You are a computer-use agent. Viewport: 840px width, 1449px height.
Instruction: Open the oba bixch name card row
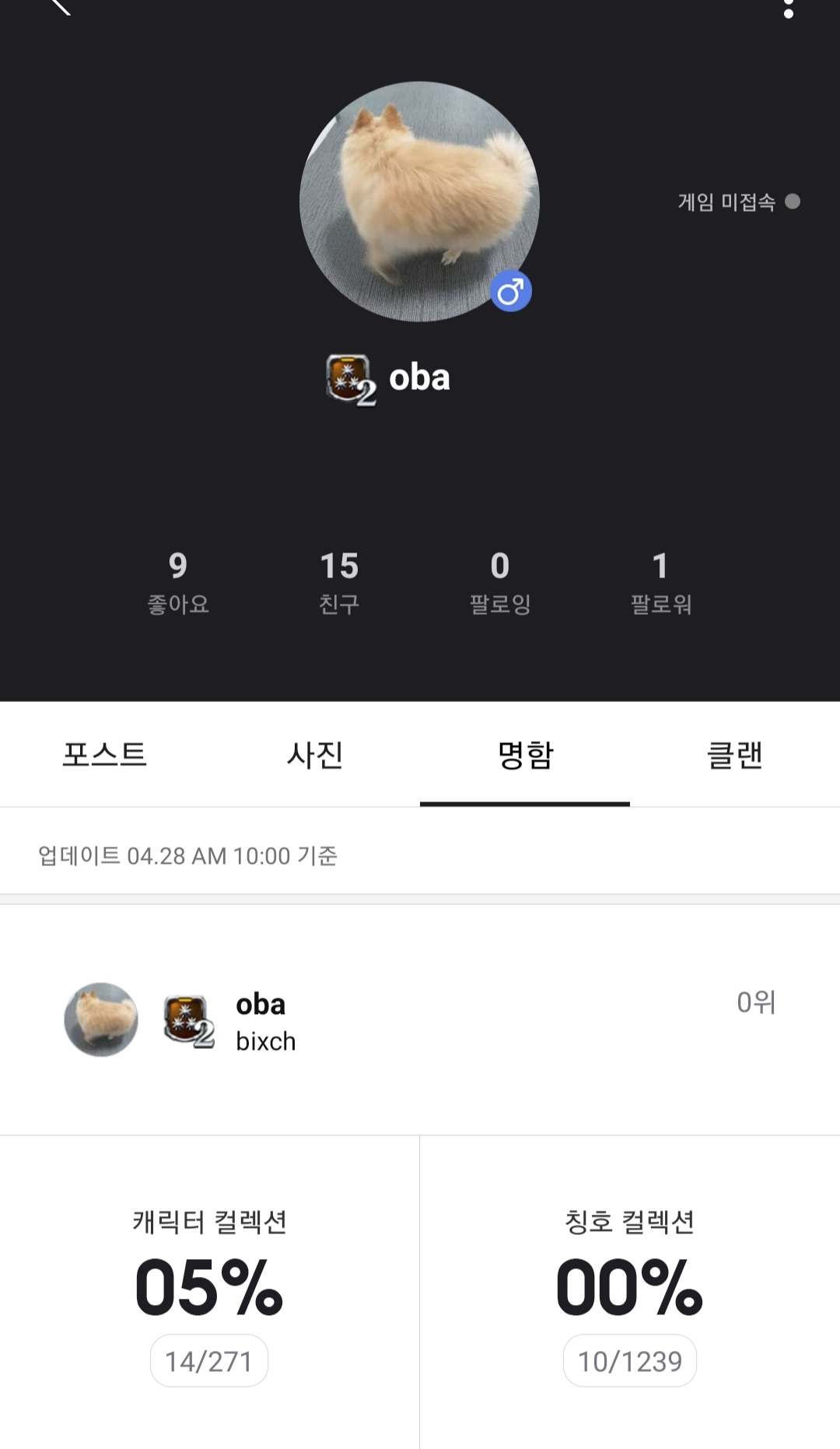420,1019
